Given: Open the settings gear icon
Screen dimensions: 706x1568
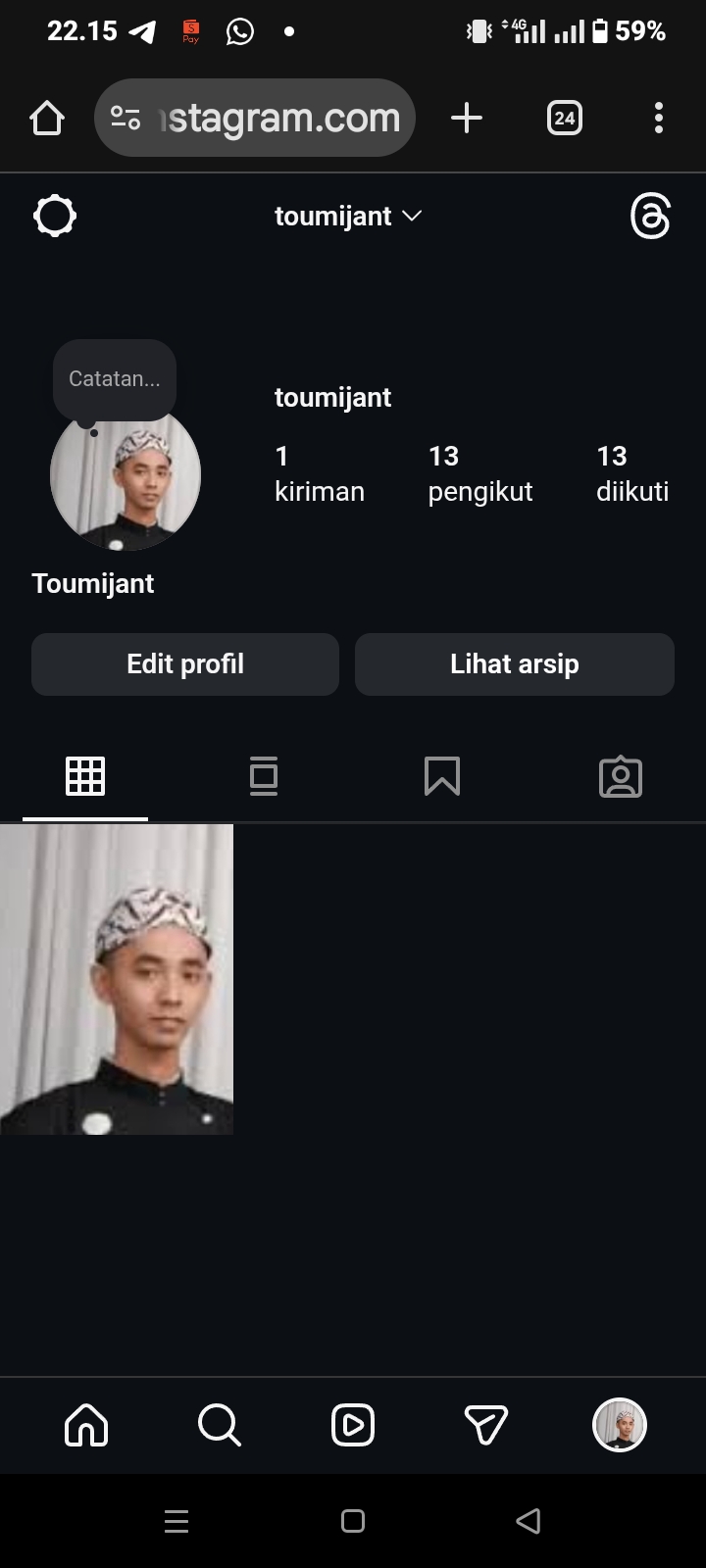Looking at the screenshot, I should (x=55, y=216).
